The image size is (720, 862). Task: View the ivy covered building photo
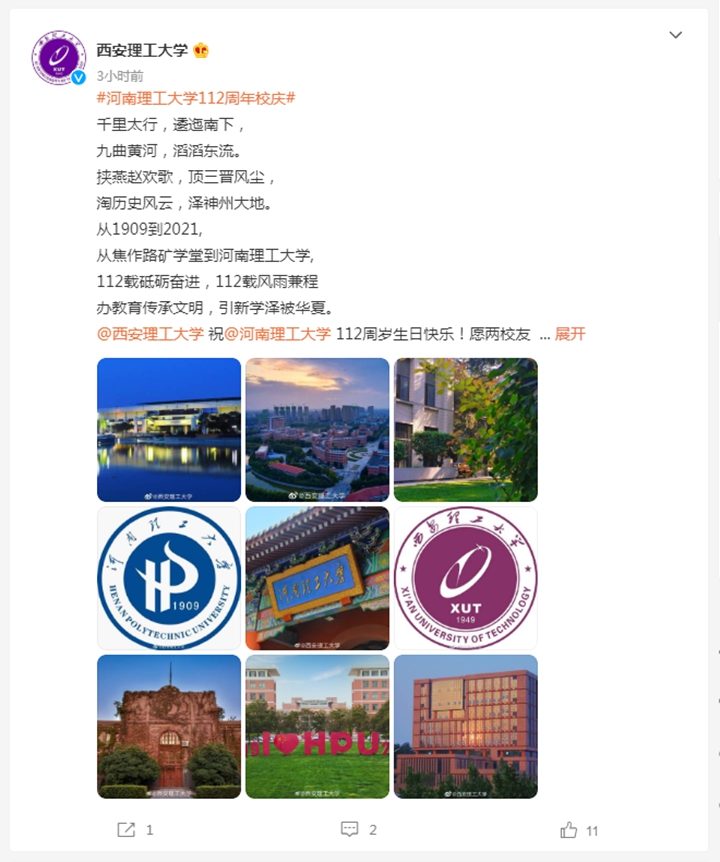tap(465, 429)
